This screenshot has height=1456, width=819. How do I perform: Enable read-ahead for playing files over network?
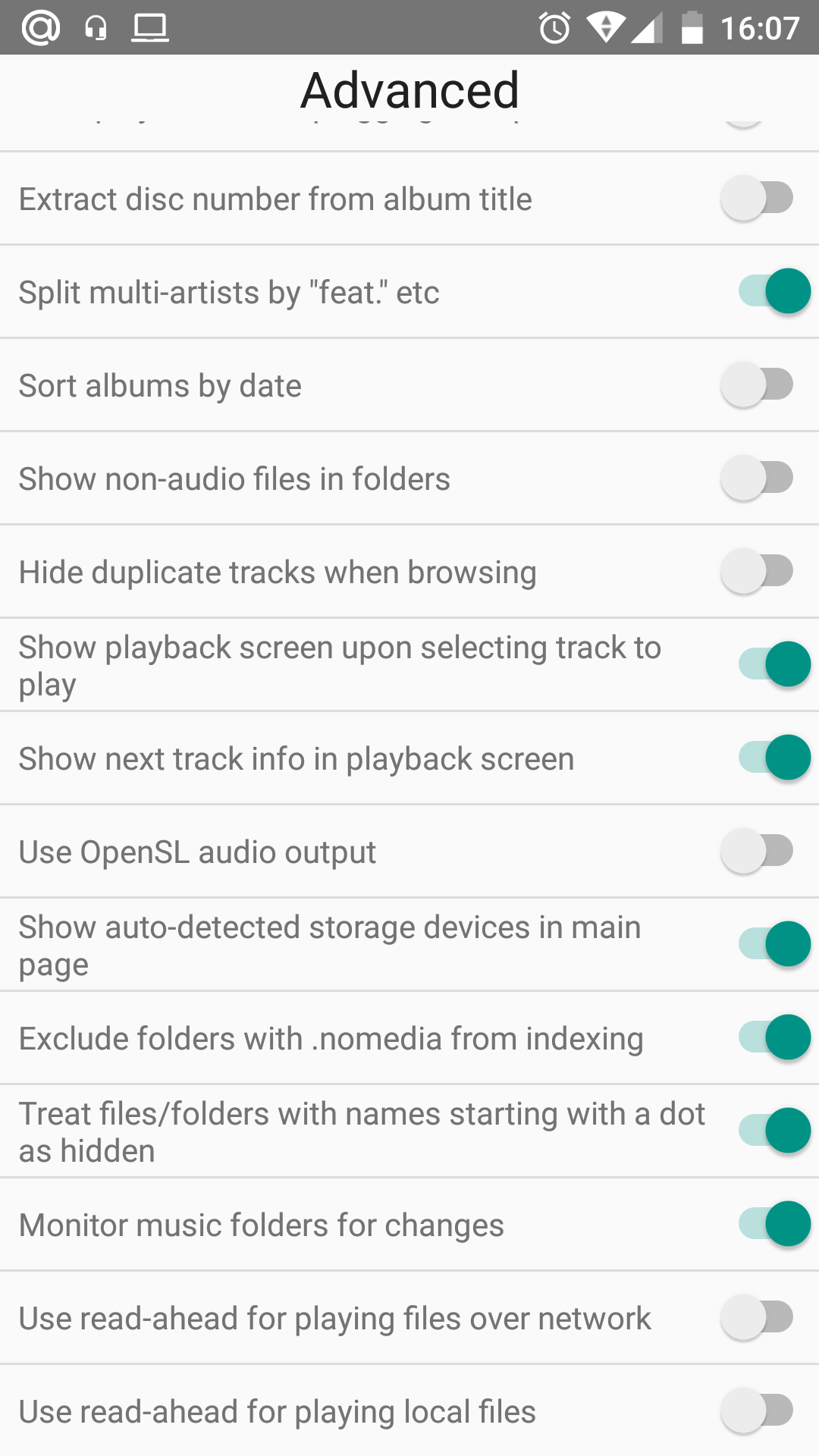pos(757,1317)
